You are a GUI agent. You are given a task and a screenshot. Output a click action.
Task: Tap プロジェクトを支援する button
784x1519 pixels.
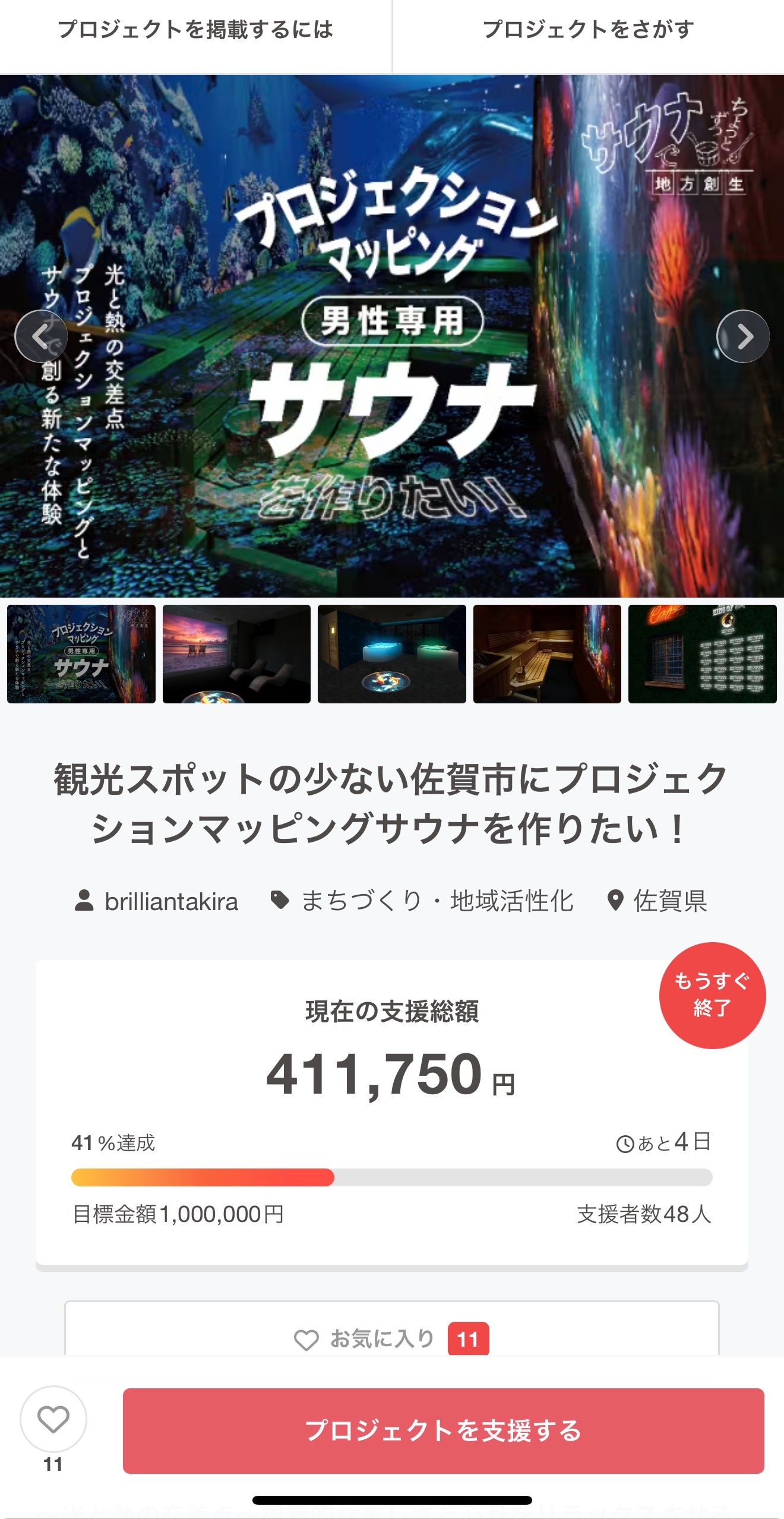(x=443, y=1430)
